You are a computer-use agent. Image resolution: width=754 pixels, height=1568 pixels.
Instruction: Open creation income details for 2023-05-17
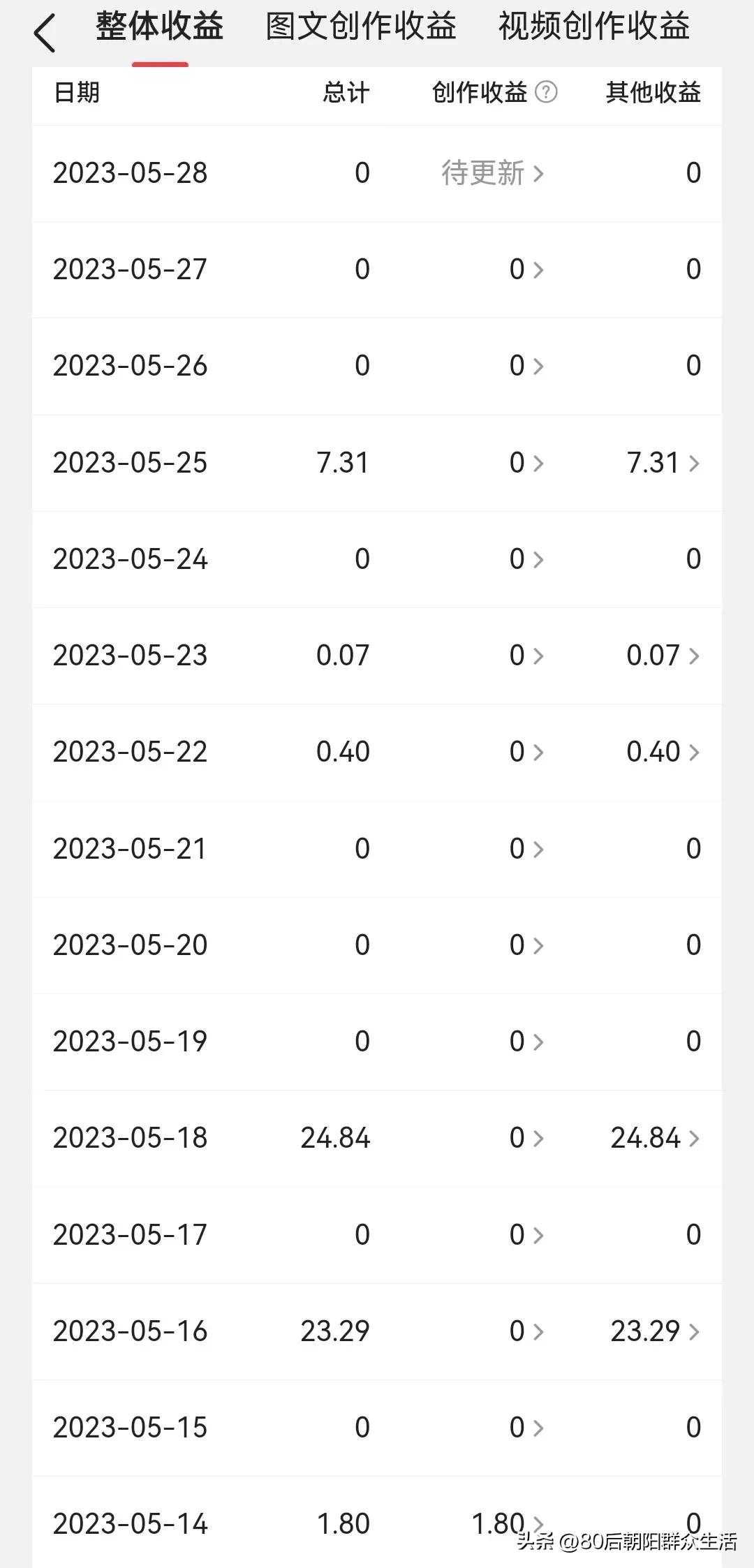pyautogui.click(x=526, y=1234)
